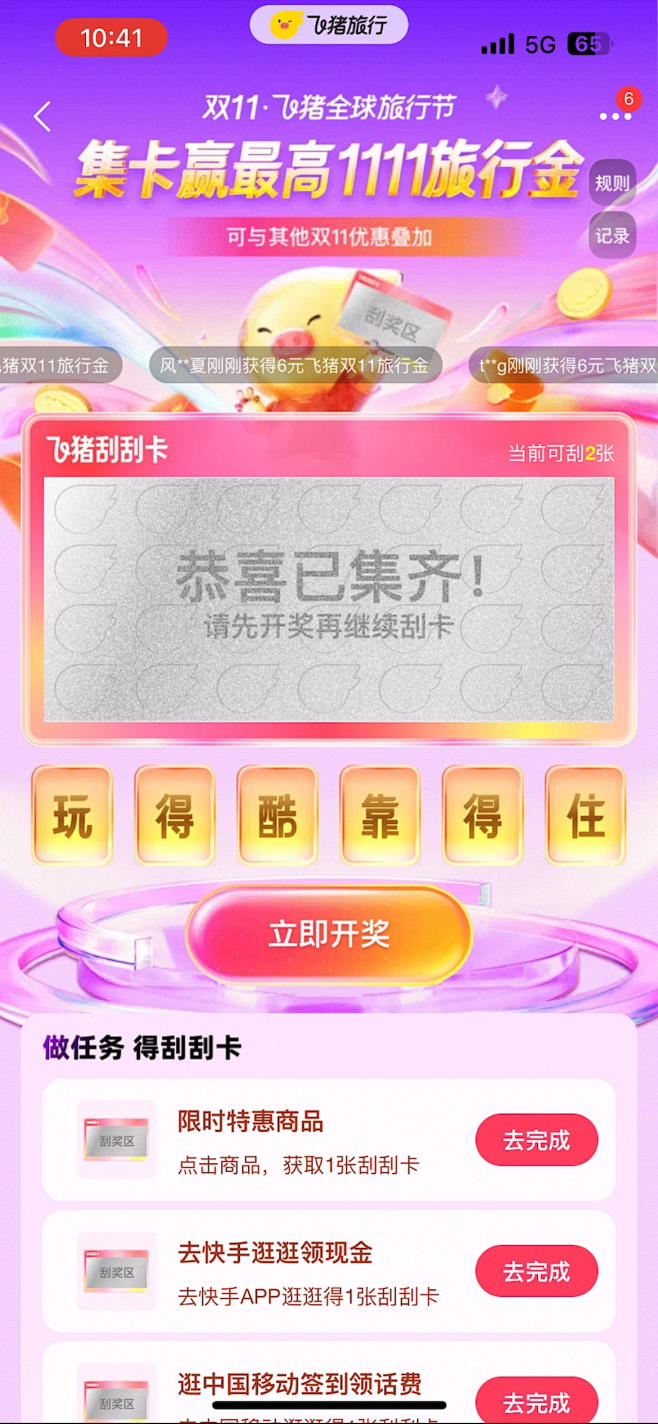The width and height of the screenshot is (658, 1424).
Task: Tap the 飞猪刮刮卡 scratch card area
Action: tap(329, 599)
